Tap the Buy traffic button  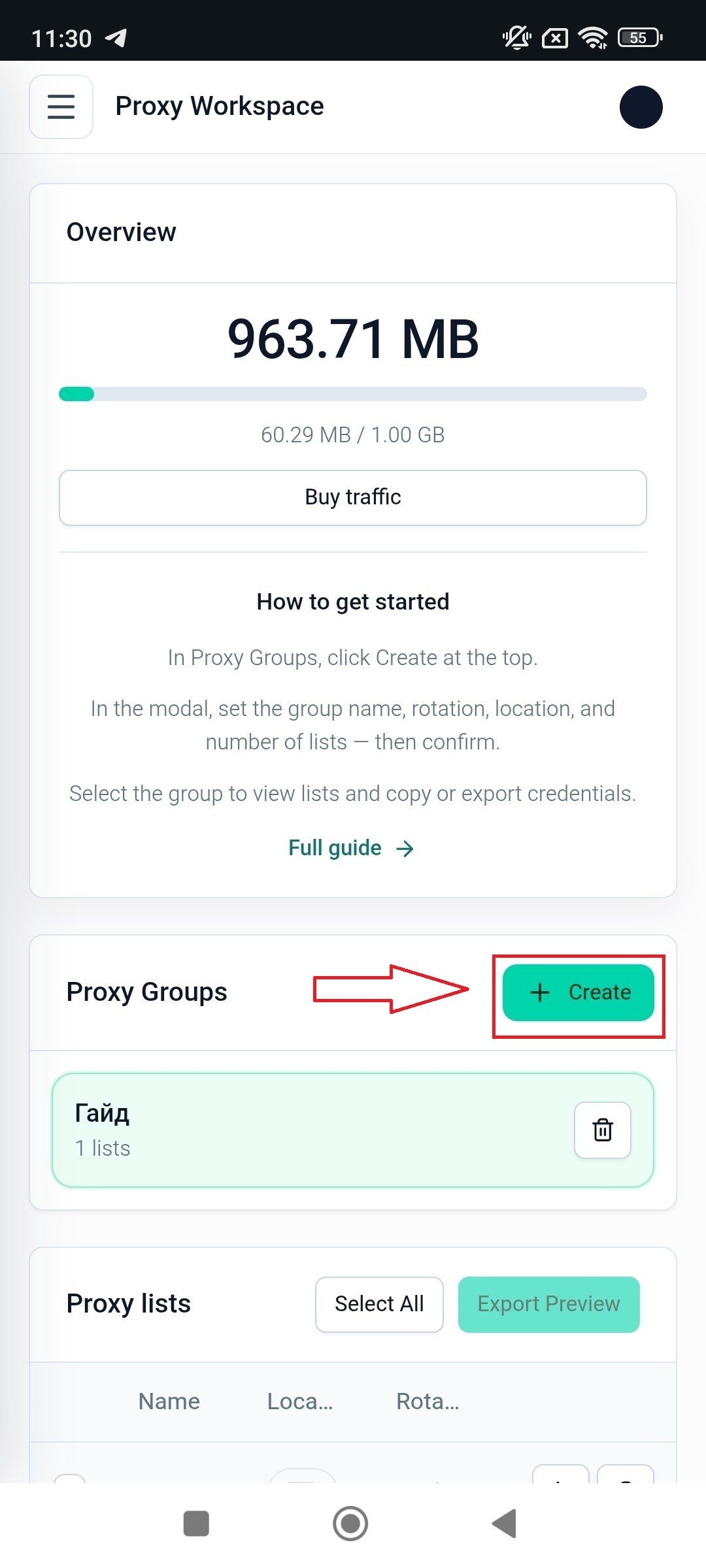pyautogui.click(x=353, y=497)
